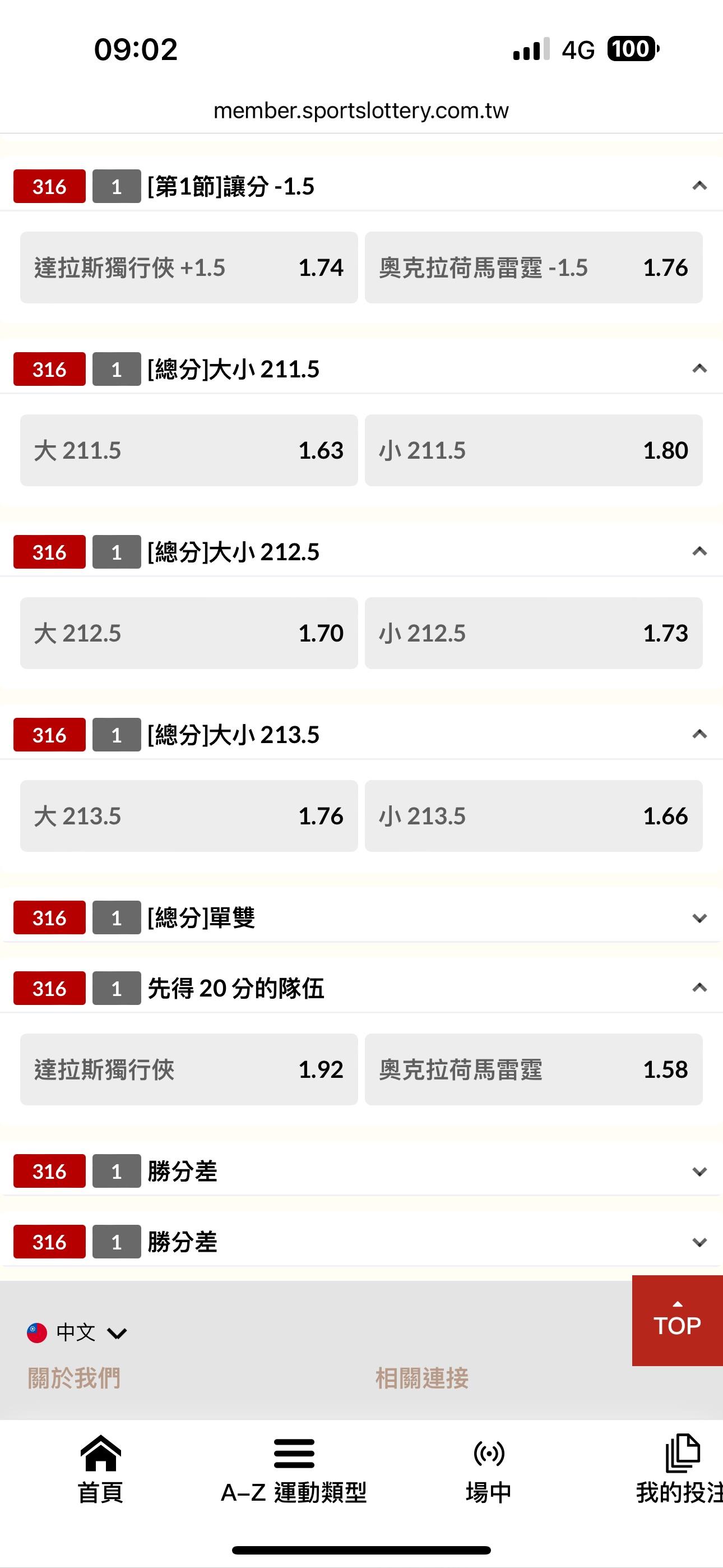Select 奧克拉荷馬雷霆 to score 20 first
The image size is (723, 1568).
(533, 1069)
